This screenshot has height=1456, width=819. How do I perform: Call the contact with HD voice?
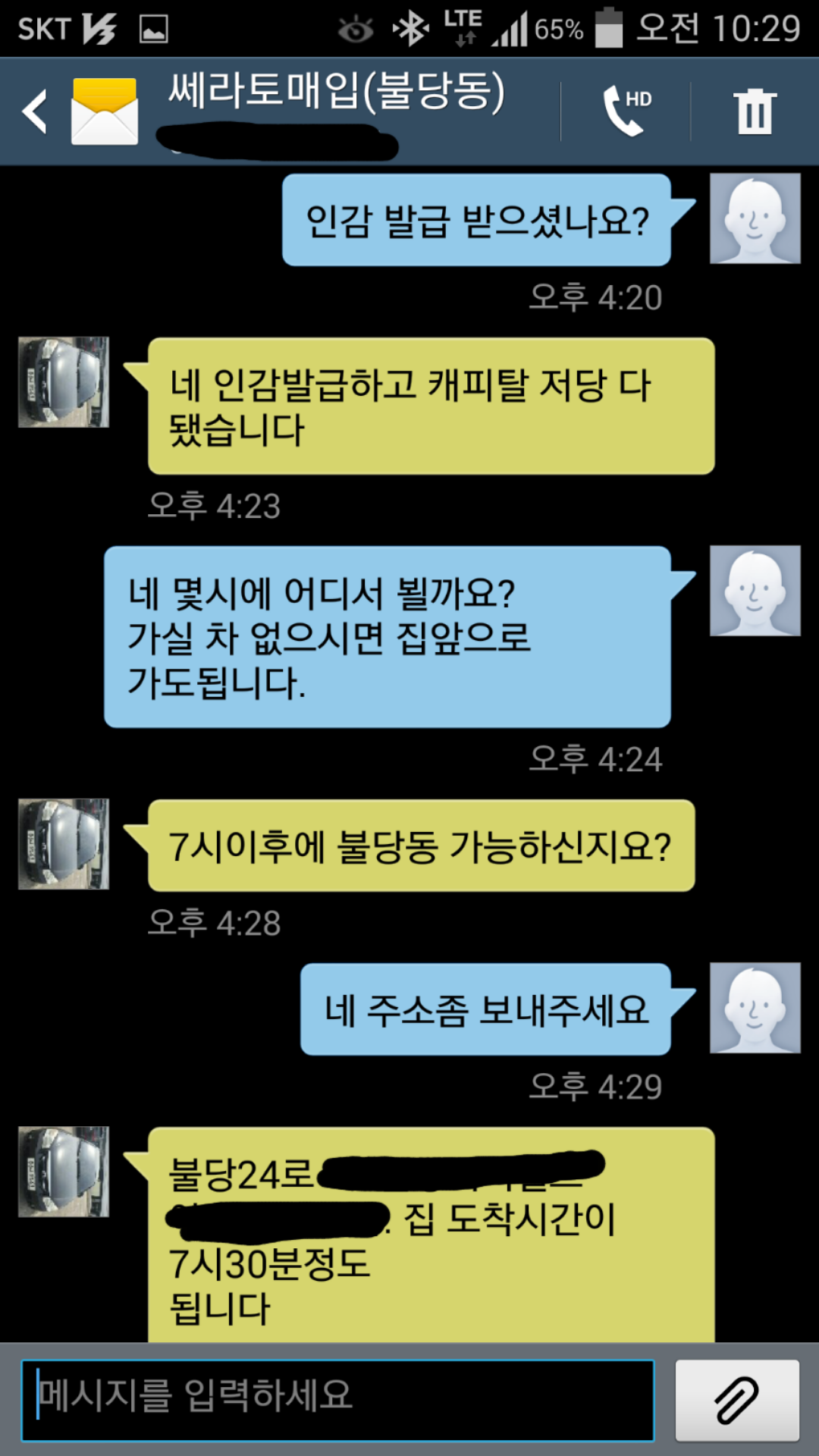coord(626,111)
